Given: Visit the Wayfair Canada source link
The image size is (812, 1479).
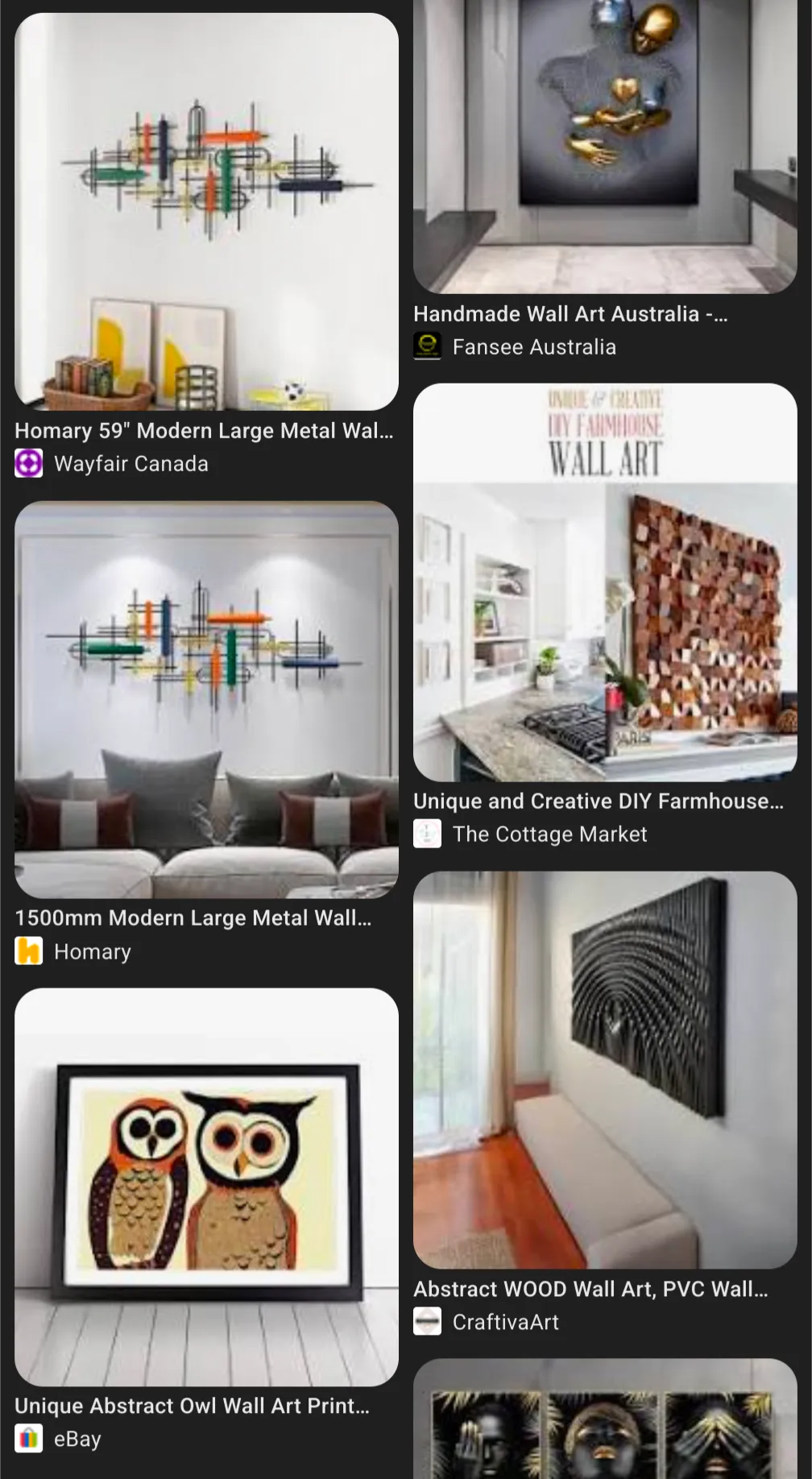Looking at the screenshot, I should coord(130,464).
